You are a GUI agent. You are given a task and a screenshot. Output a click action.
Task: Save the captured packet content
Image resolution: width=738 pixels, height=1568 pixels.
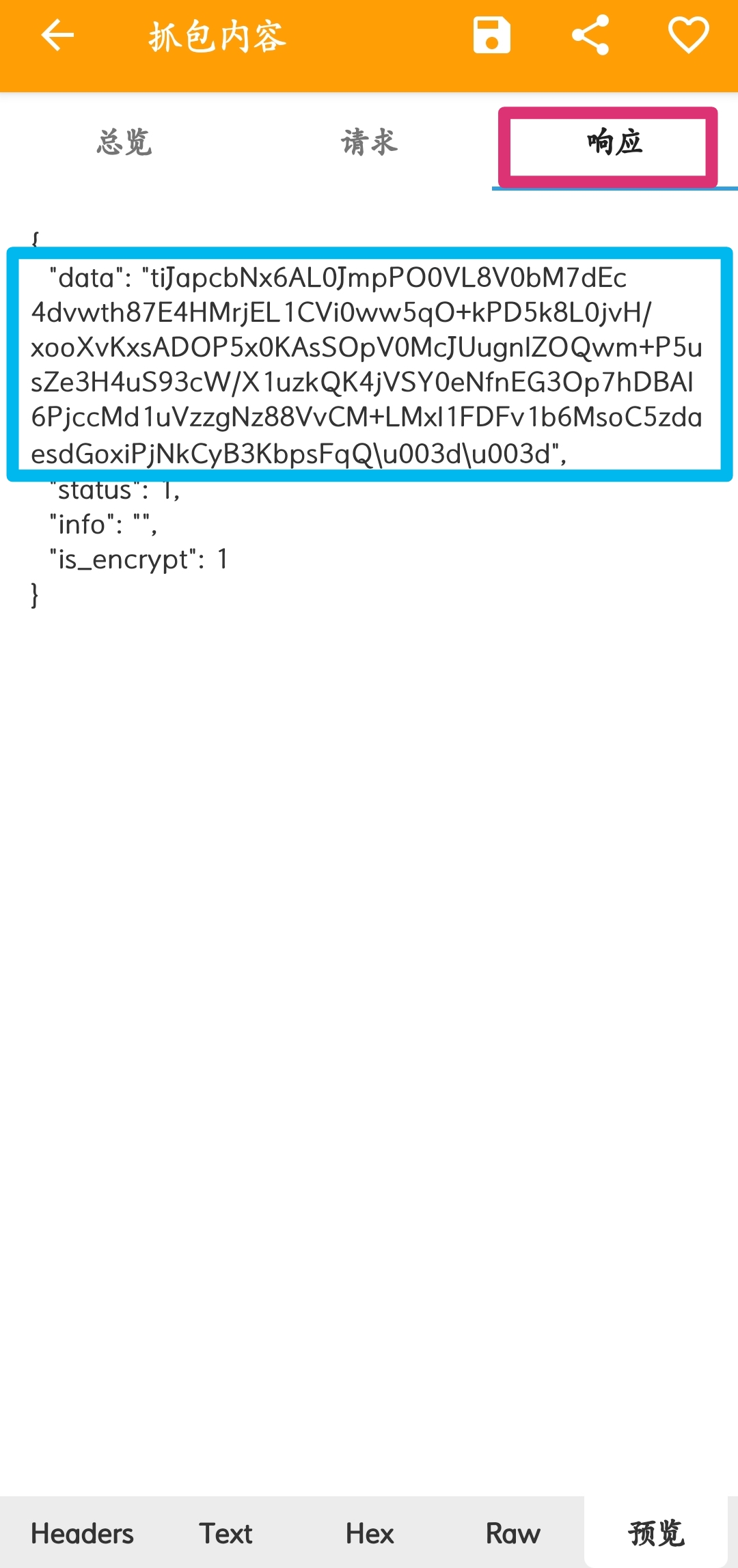492,35
